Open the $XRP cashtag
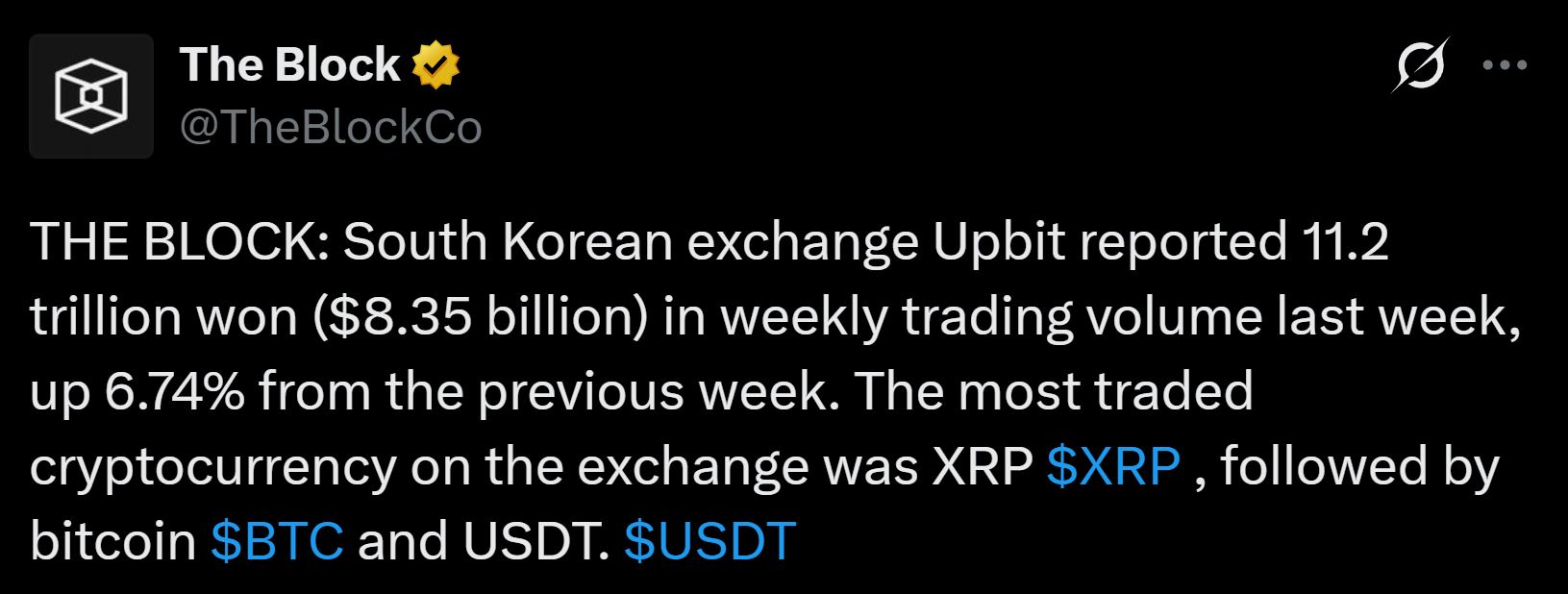 click(x=1113, y=466)
